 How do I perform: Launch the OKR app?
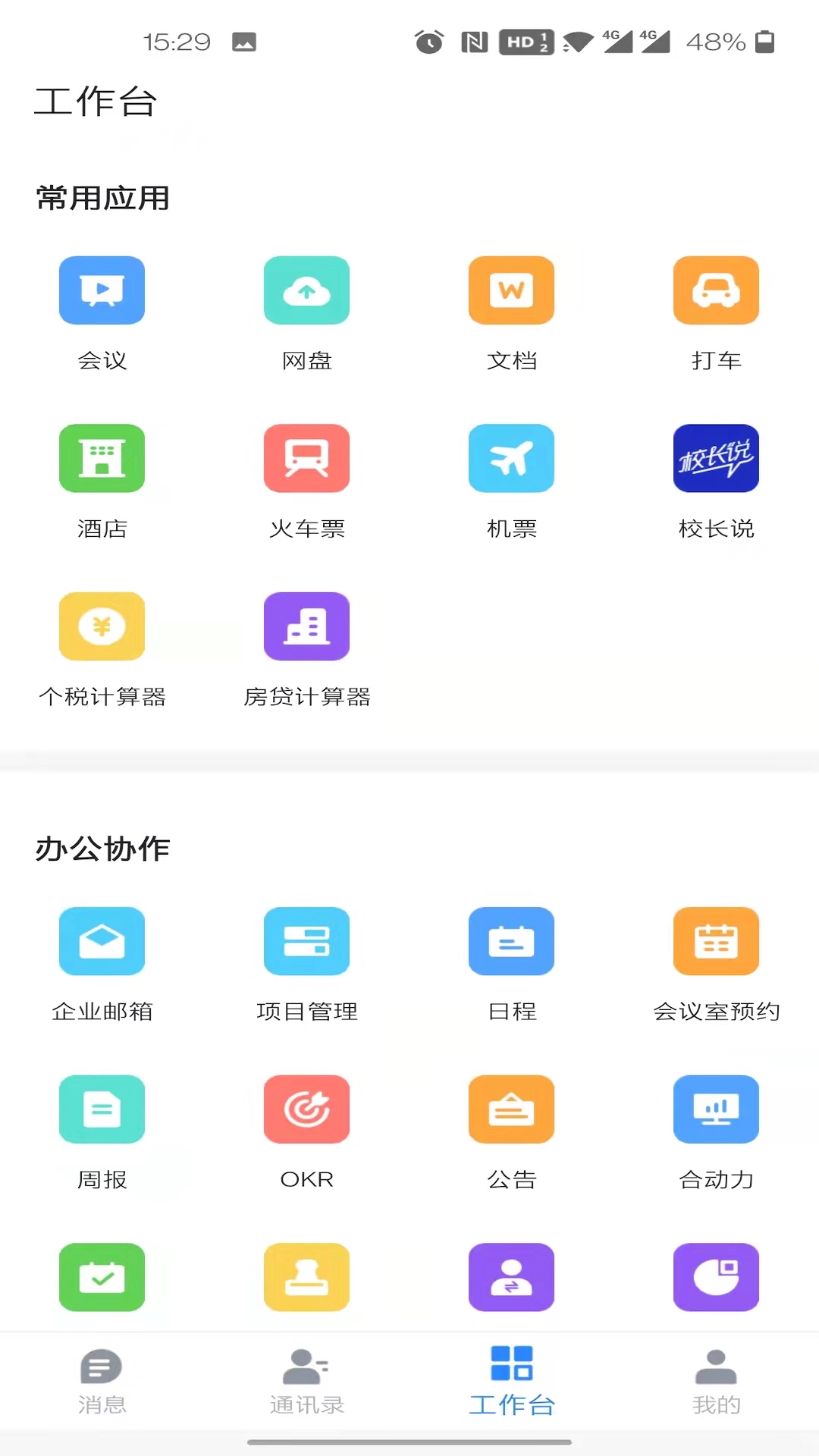(306, 1109)
